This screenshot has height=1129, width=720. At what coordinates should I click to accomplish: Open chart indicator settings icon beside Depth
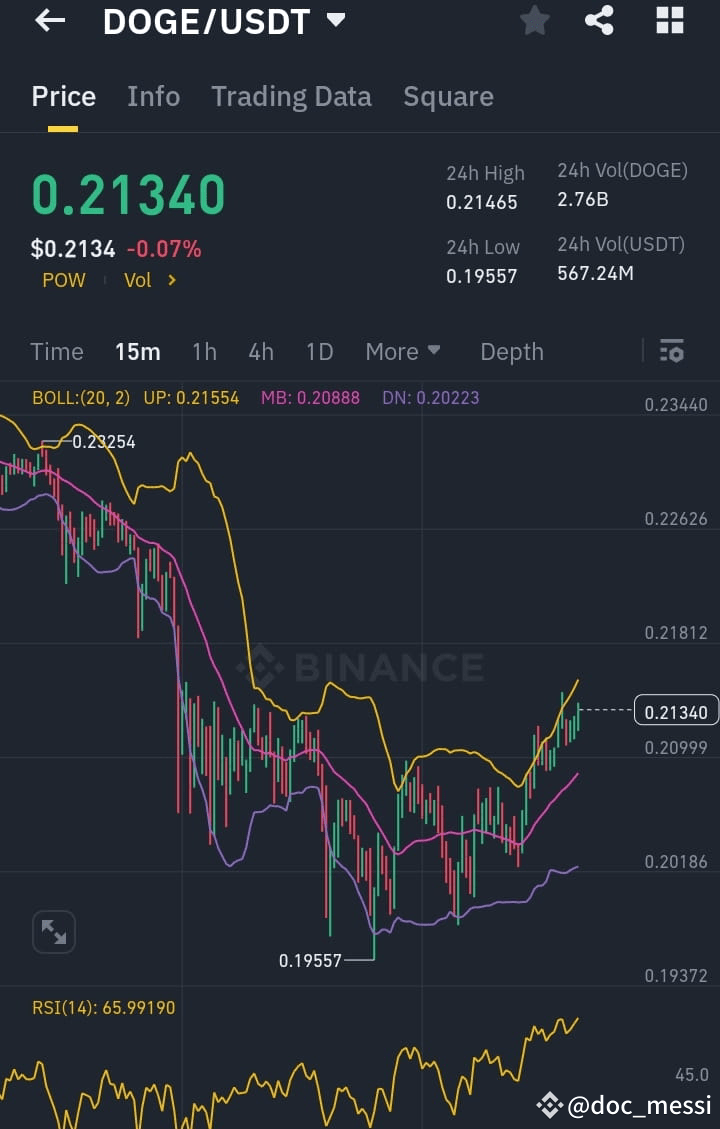pos(671,351)
